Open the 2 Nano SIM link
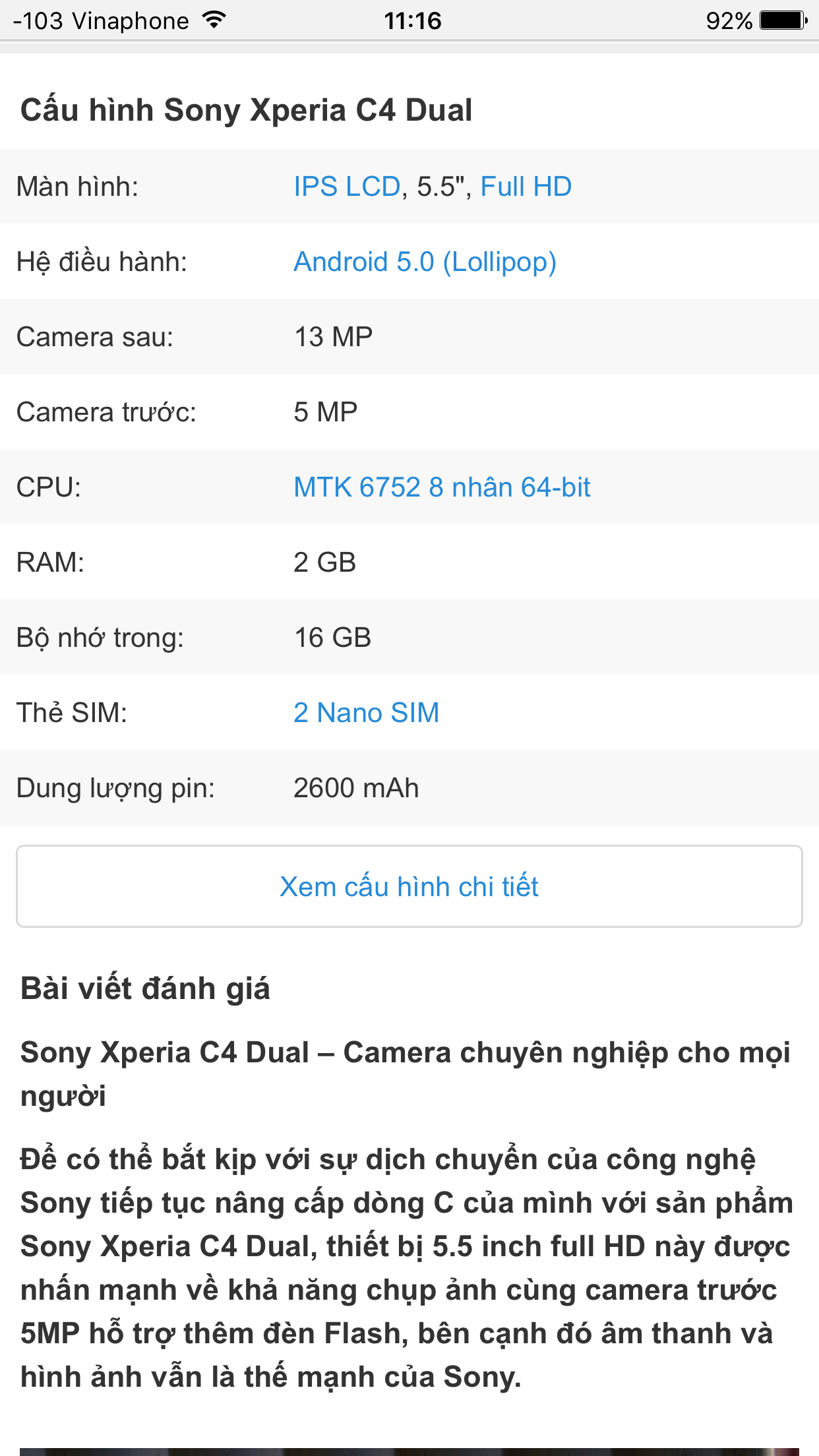Image resolution: width=819 pixels, height=1456 pixels. click(x=366, y=713)
